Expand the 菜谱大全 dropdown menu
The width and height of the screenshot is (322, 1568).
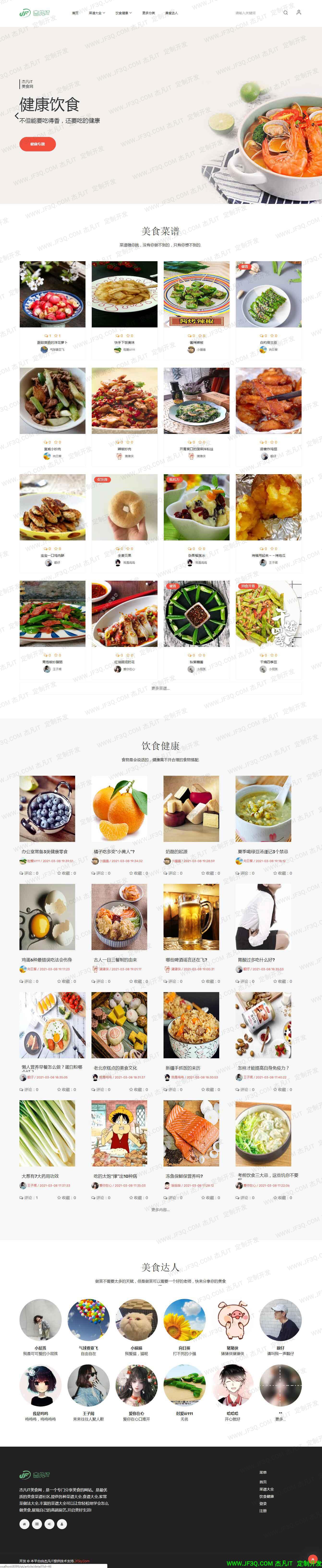point(96,13)
